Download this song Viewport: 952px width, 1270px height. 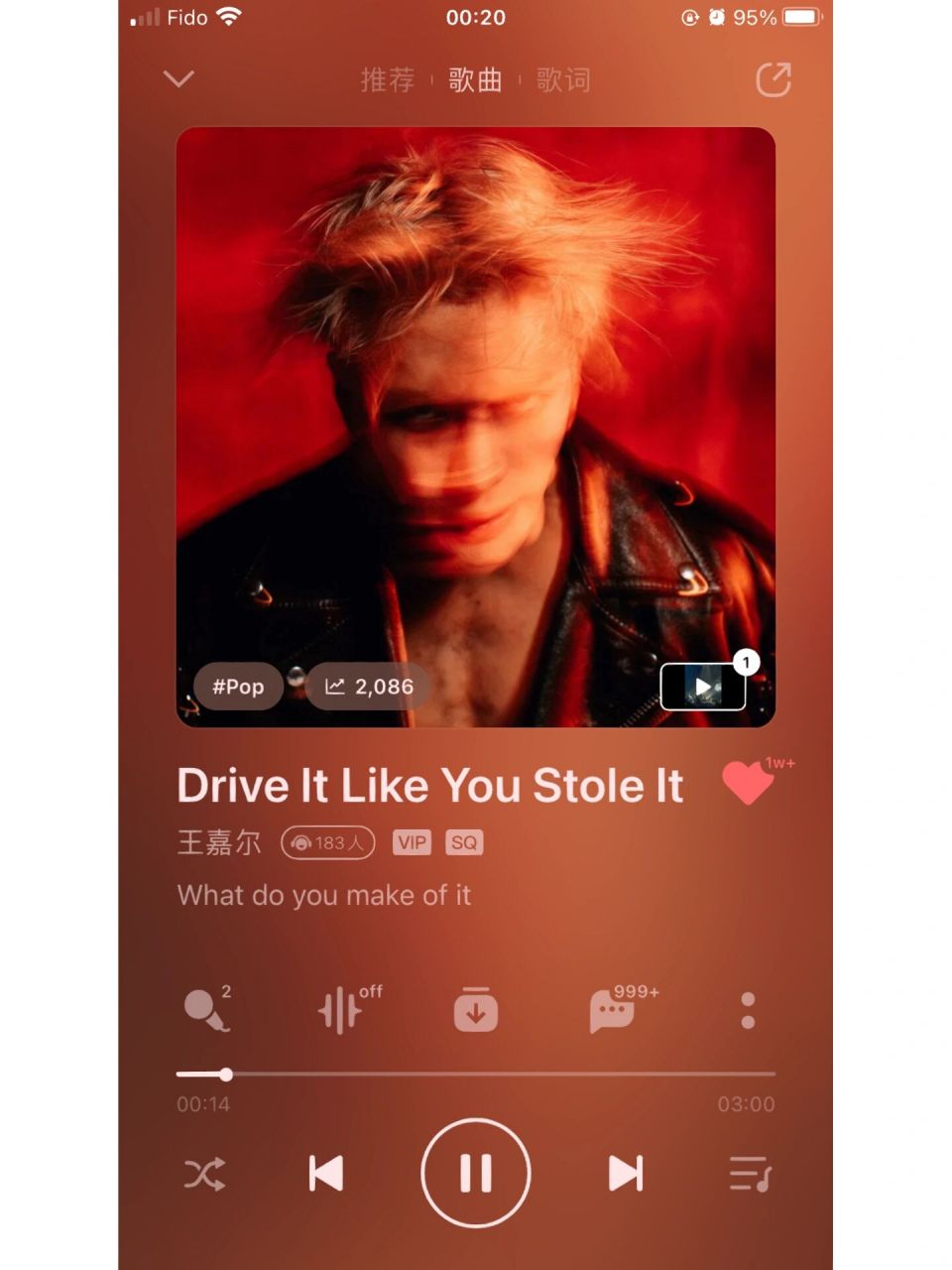(476, 1010)
